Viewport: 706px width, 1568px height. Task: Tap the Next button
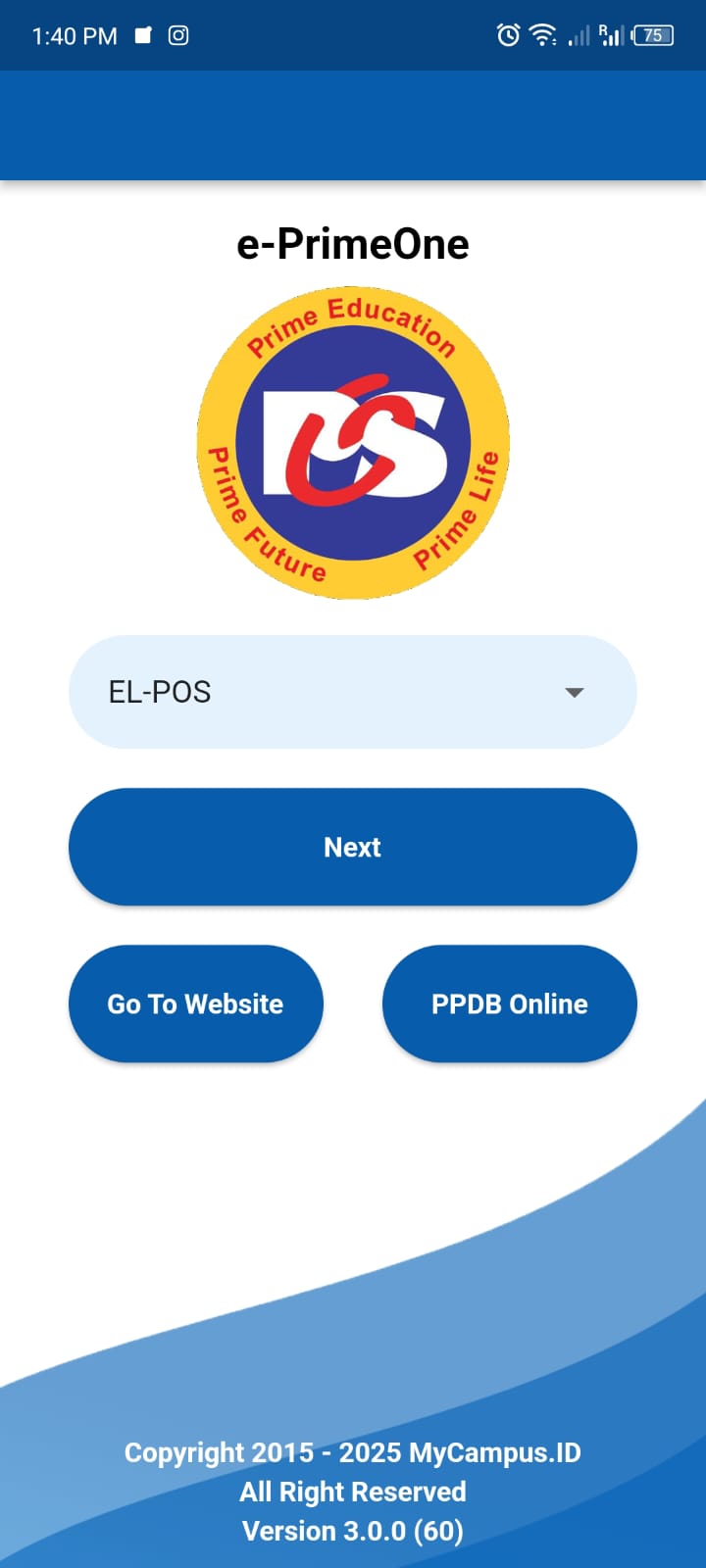353,847
